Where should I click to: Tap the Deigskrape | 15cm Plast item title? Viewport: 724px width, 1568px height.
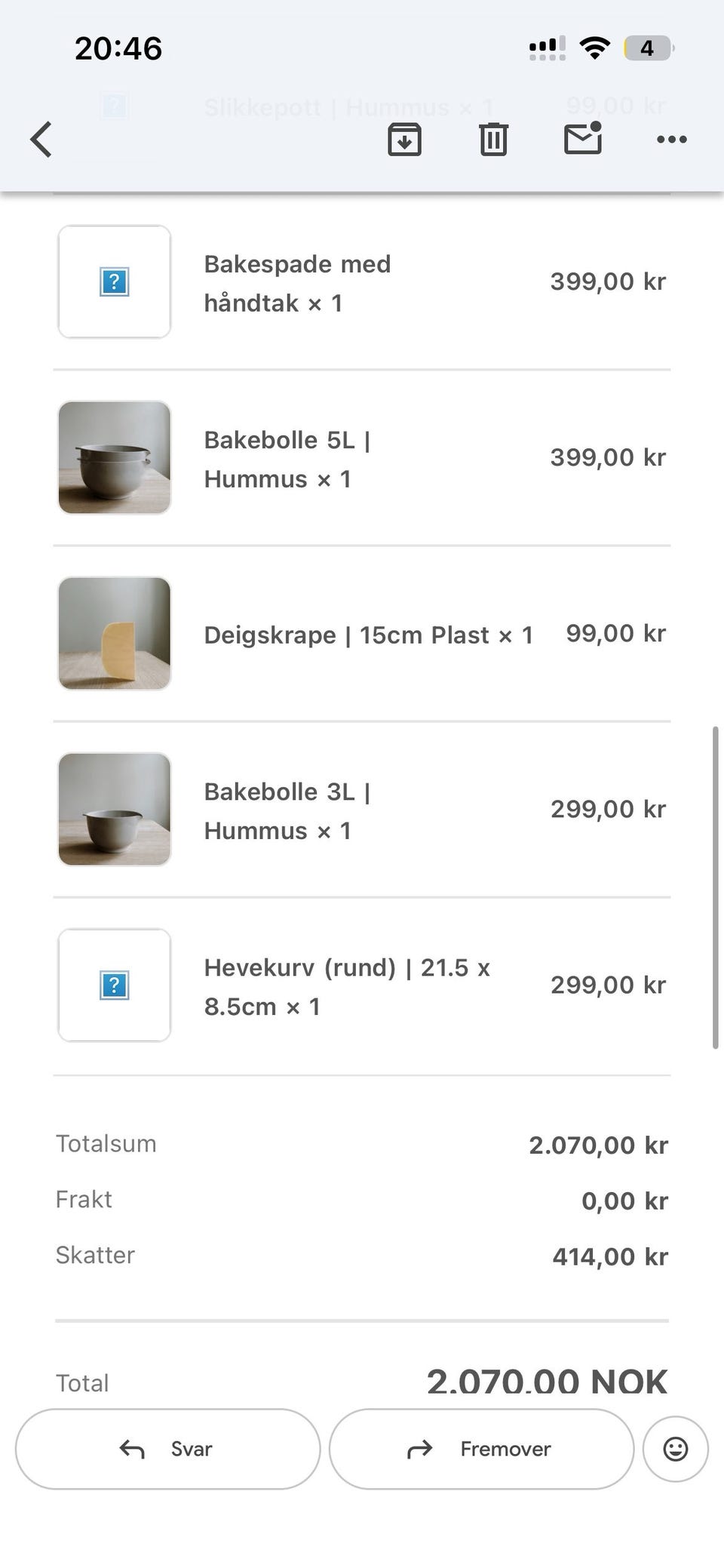tap(369, 635)
